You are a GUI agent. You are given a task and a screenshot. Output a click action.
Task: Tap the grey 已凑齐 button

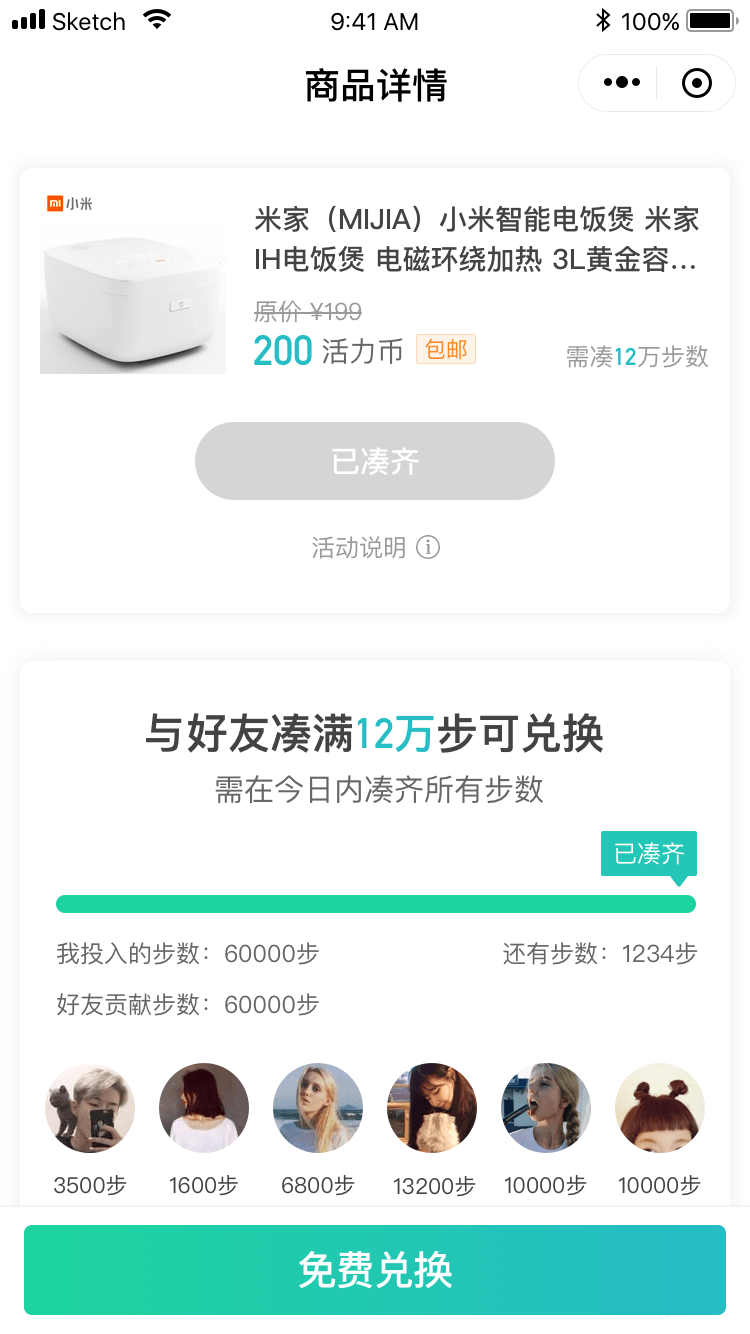(375, 461)
